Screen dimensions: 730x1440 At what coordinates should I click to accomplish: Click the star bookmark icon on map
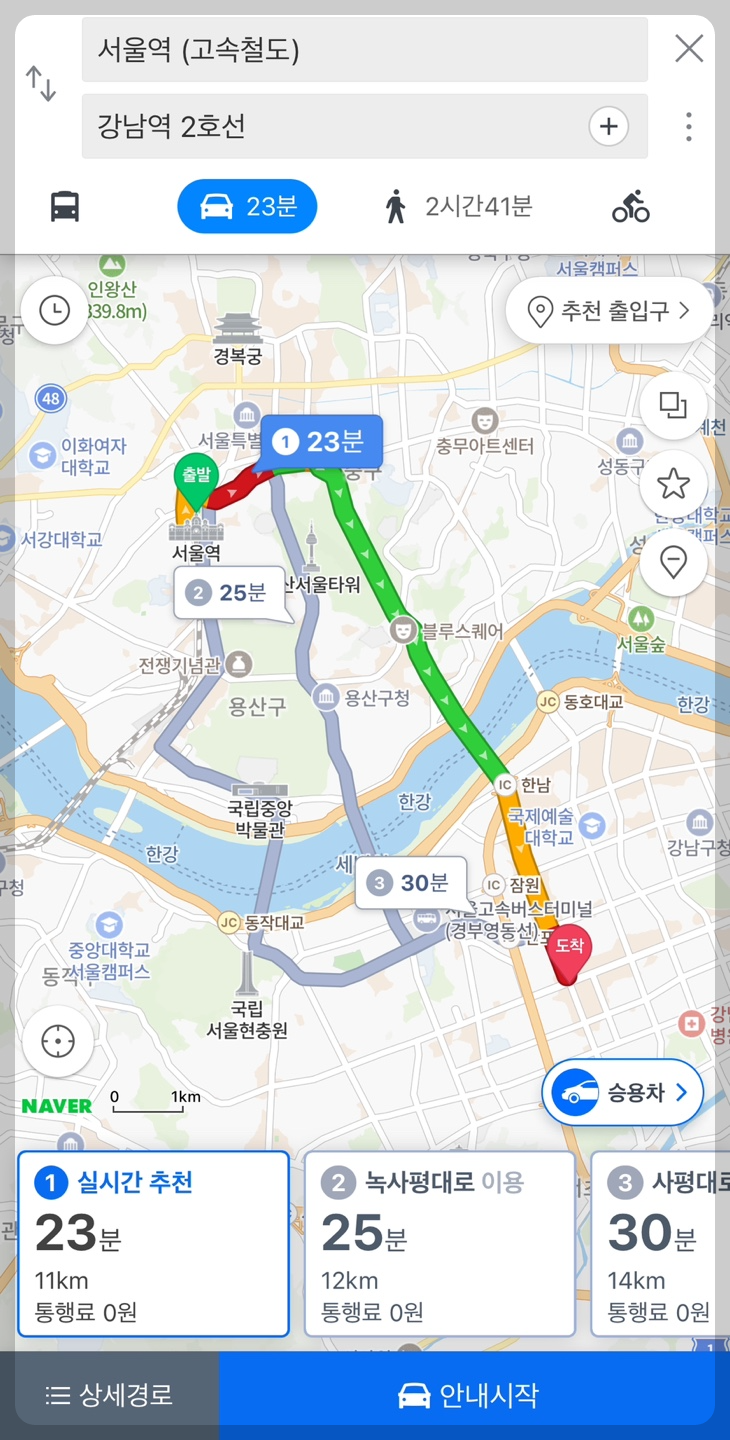coord(673,483)
